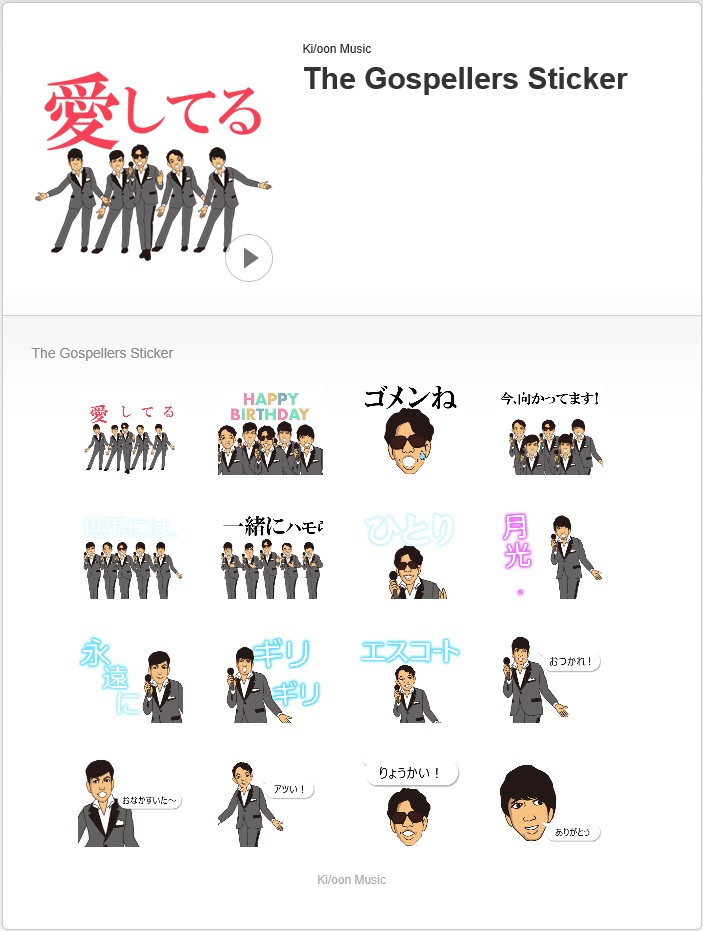The width and height of the screenshot is (703, 931).
Task: Select the ありがとう sticker
Action: click(x=550, y=803)
